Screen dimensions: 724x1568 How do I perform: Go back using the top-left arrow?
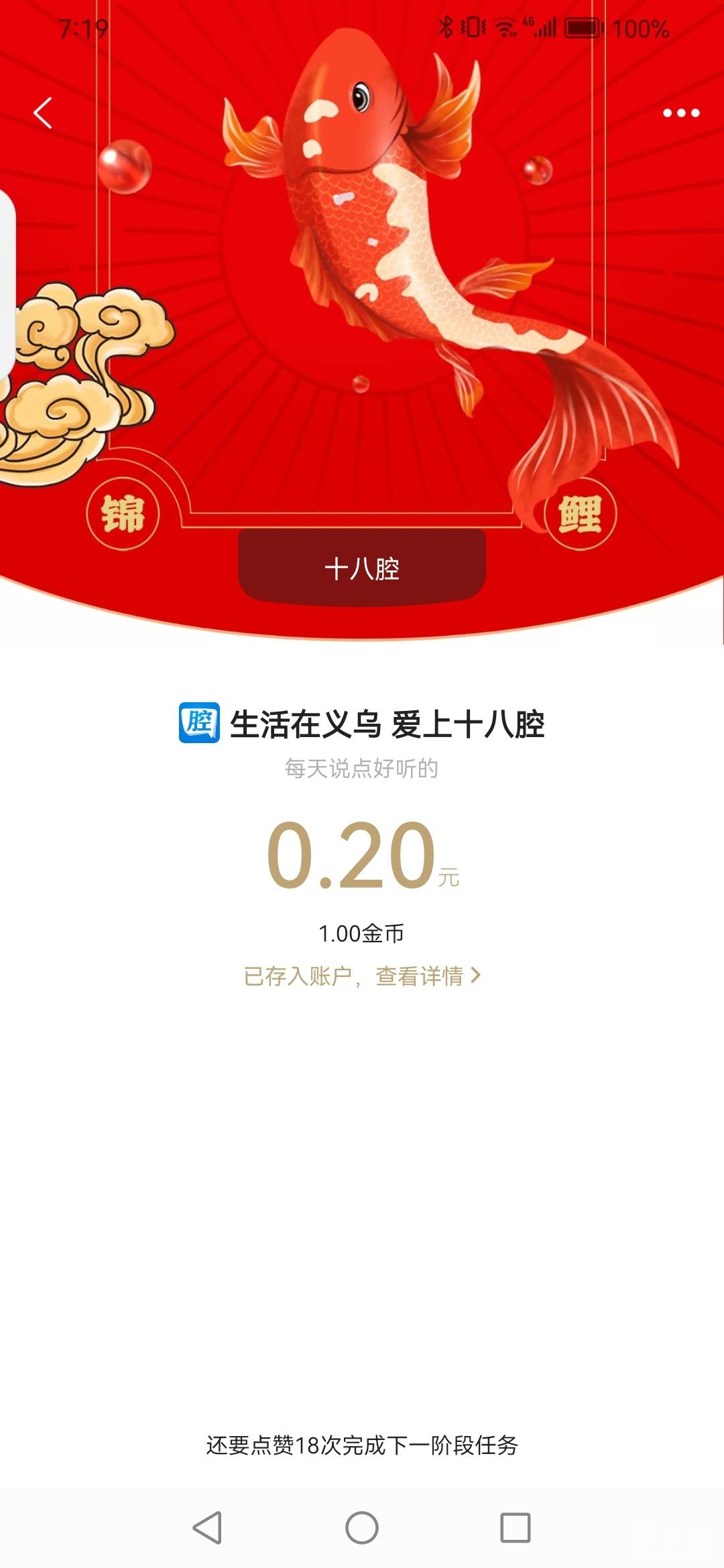click(43, 113)
